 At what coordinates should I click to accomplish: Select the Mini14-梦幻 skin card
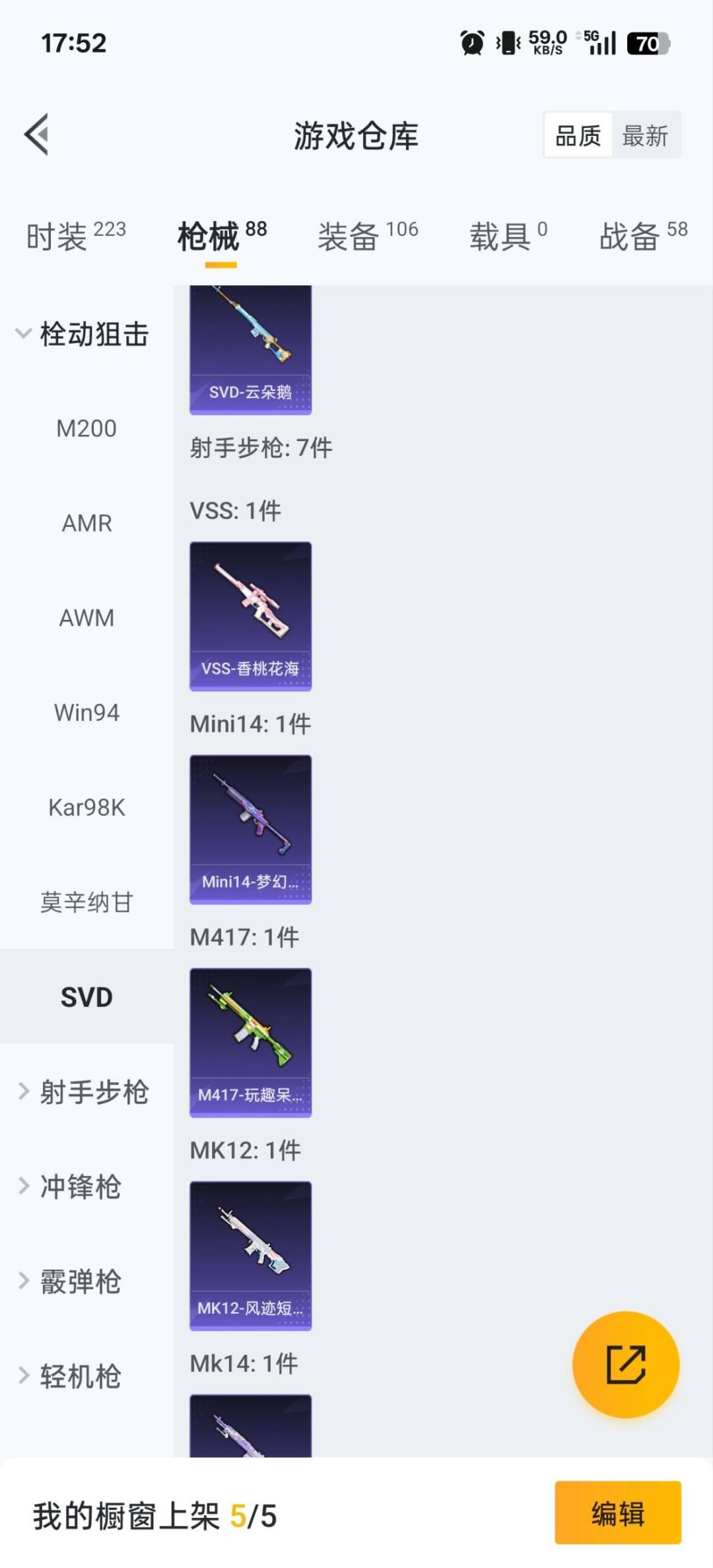(250, 829)
